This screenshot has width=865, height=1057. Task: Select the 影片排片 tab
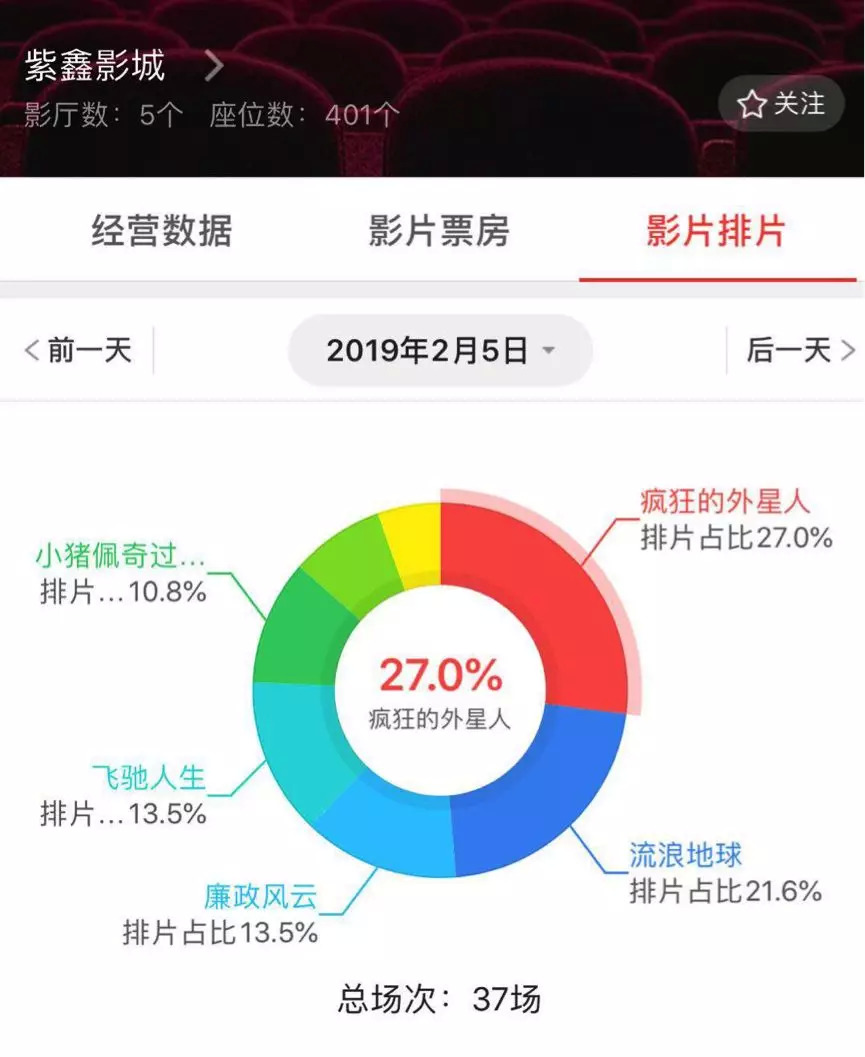point(716,231)
